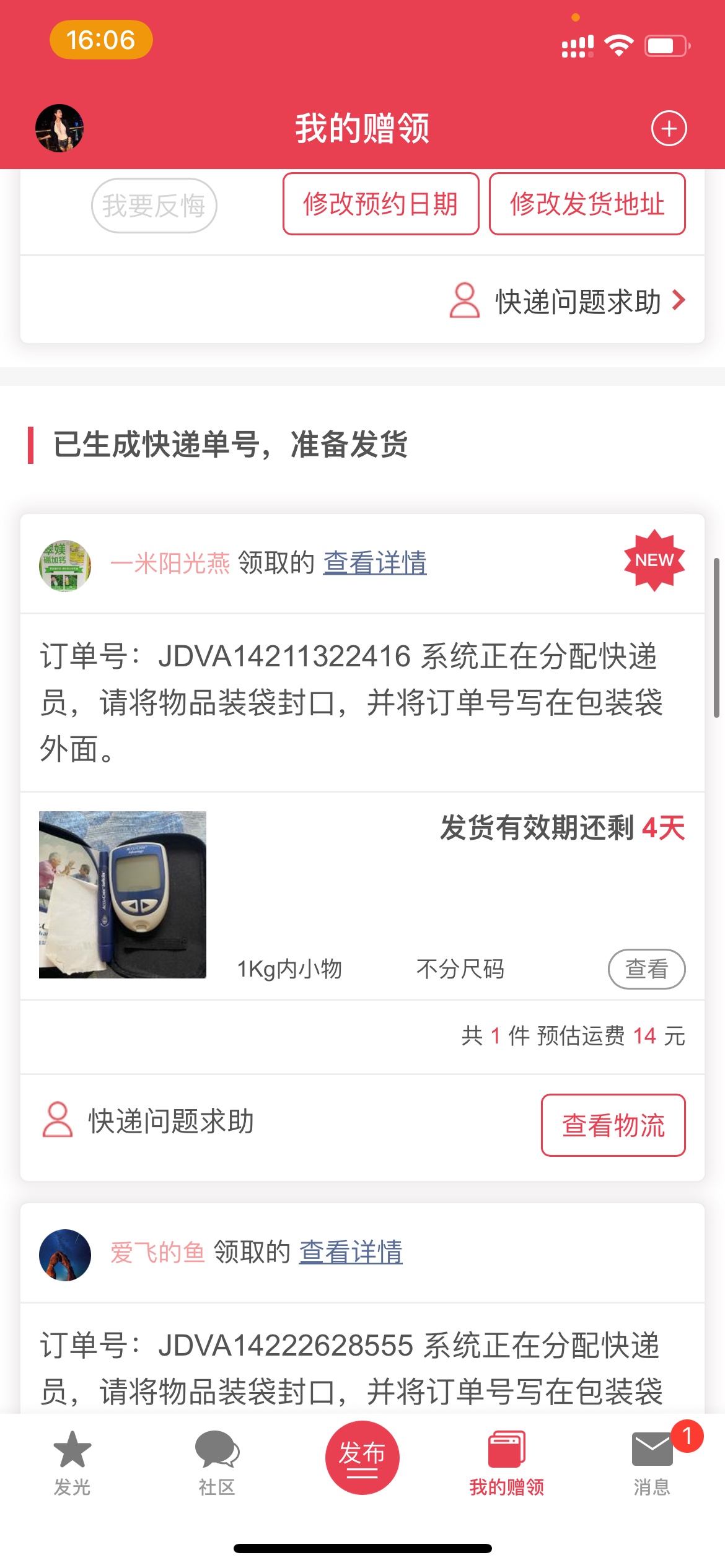Viewport: 725px width, 1568px height.
Task: Tap the plus icon in the header
Action: click(669, 129)
